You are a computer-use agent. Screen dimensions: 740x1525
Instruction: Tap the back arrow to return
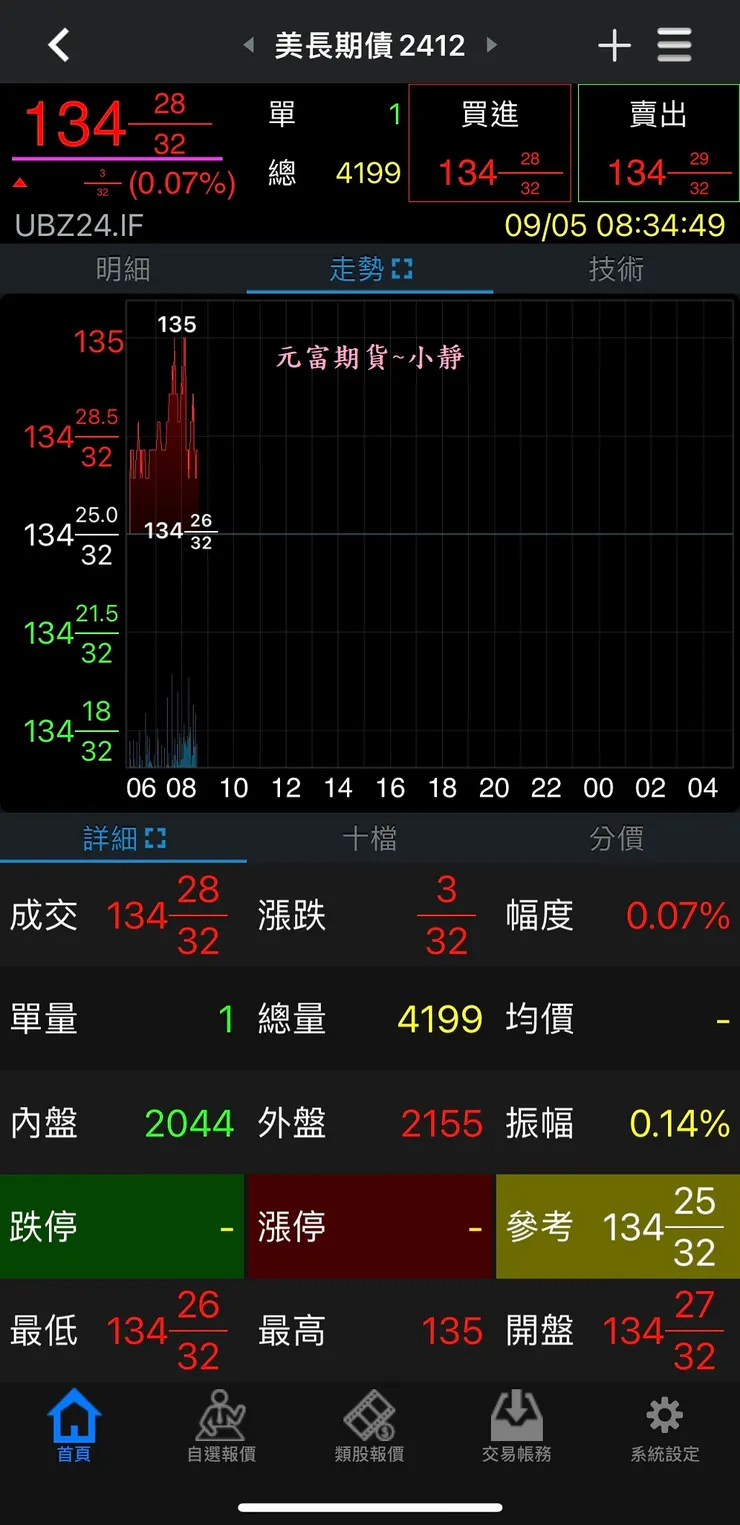tap(57, 44)
